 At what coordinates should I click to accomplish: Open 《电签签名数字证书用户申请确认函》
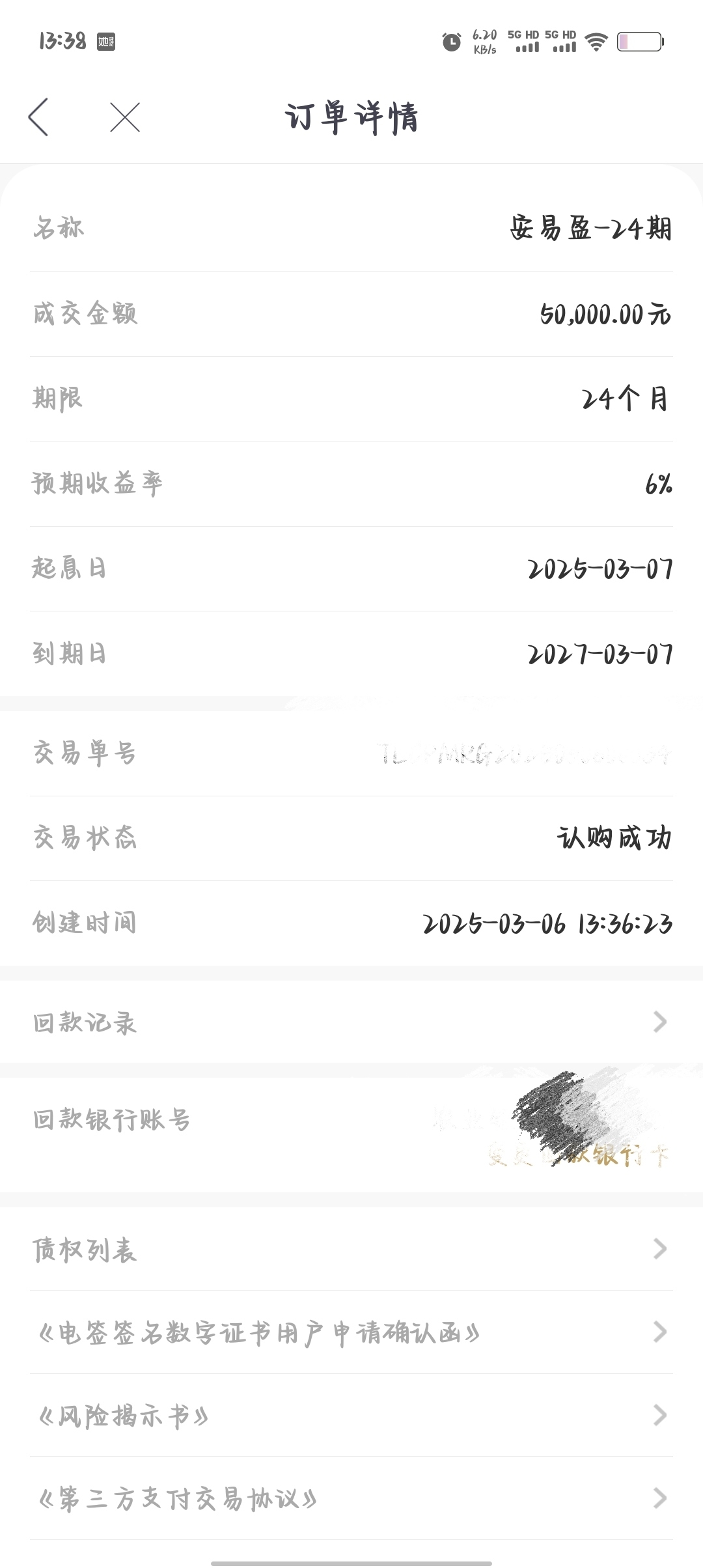point(351,1332)
